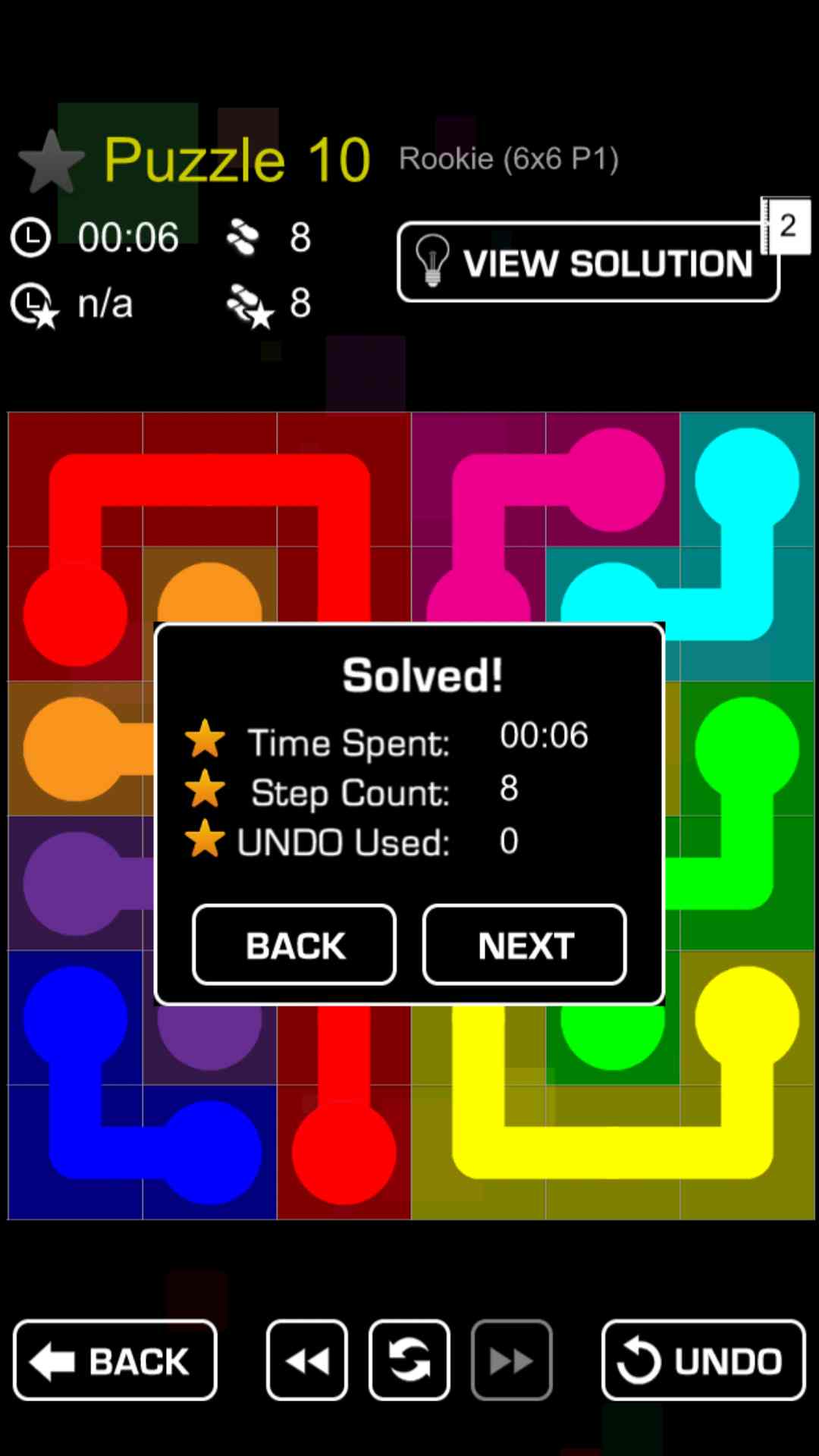The image size is (819, 1456).
Task: Go to the previous puzzle with rewind
Action: pyautogui.click(x=307, y=1360)
